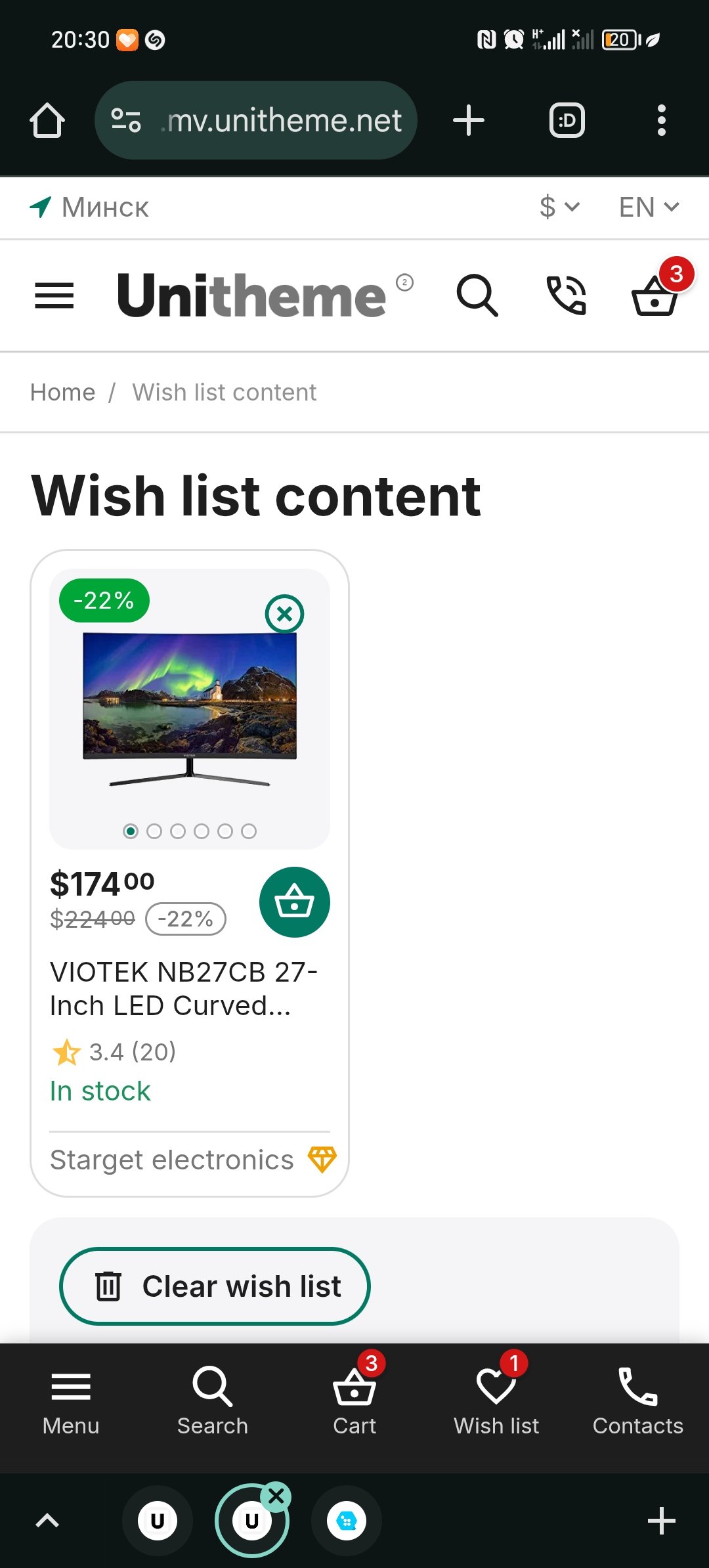Image resolution: width=709 pixels, height=1568 pixels.
Task: Open a new browser tab with the plus
Action: coord(469,121)
